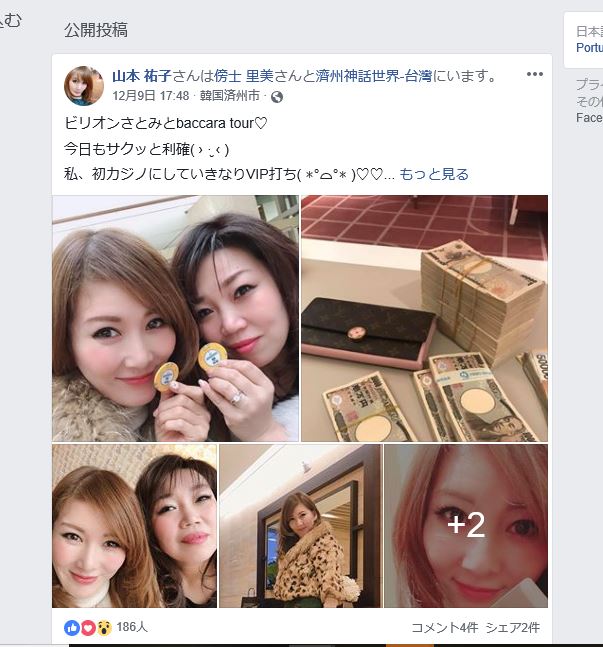The image size is (603, 647).
Task: Open the post timestamp 12月9日 17:48
Action: tap(150, 96)
